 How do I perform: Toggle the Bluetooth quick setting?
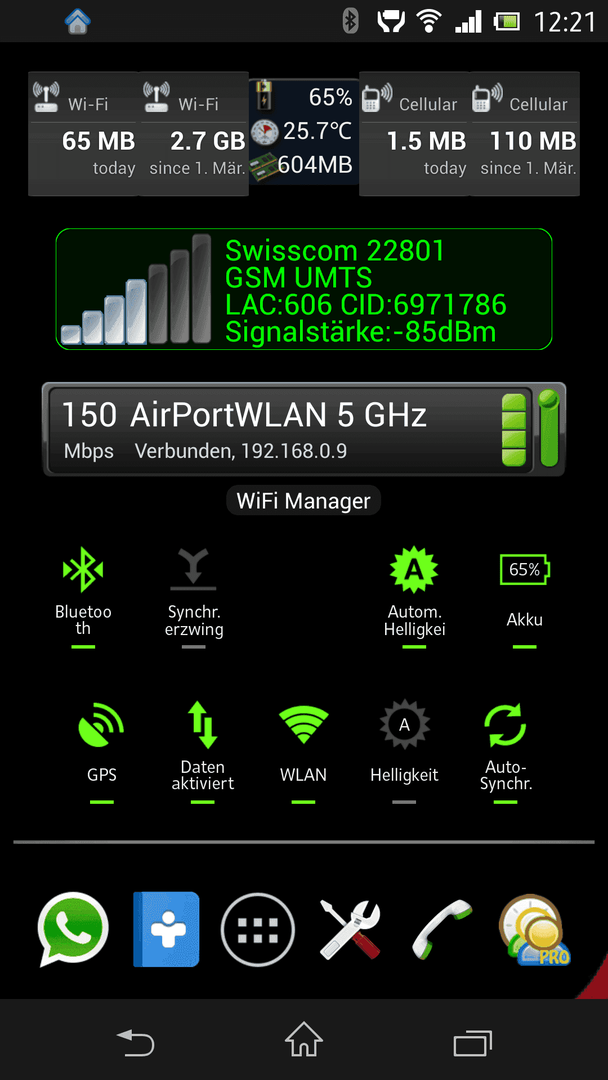83,596
